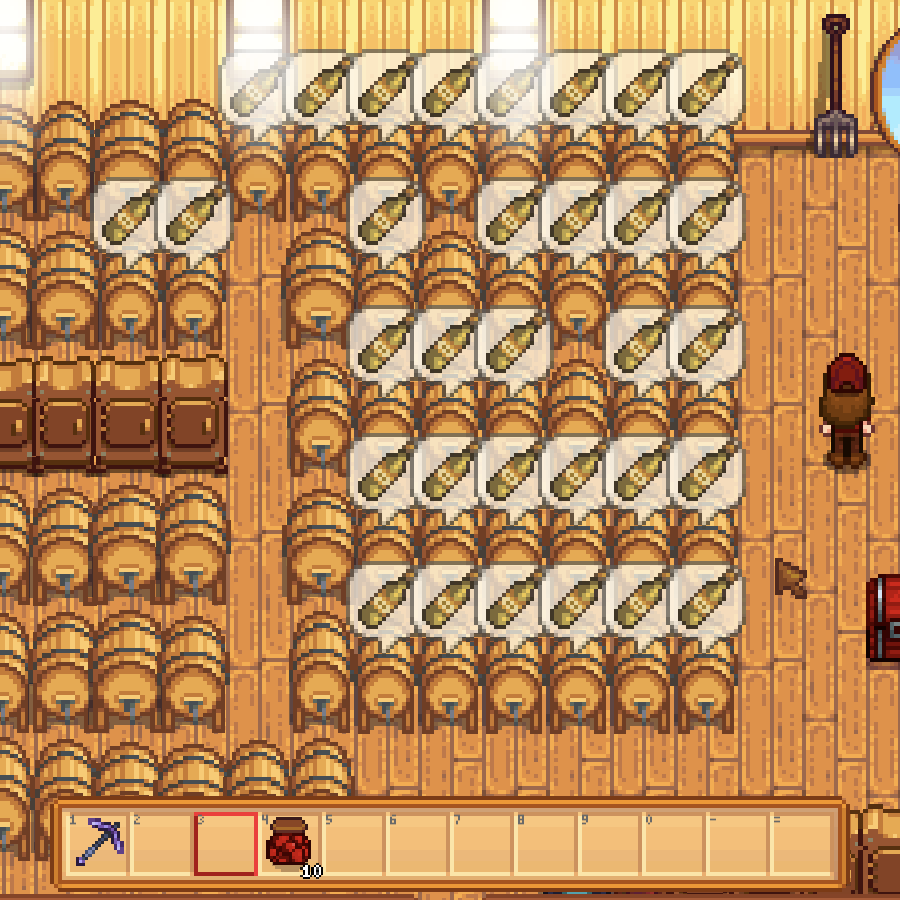Select the red jar stack of 10

(x=289, y=843)
